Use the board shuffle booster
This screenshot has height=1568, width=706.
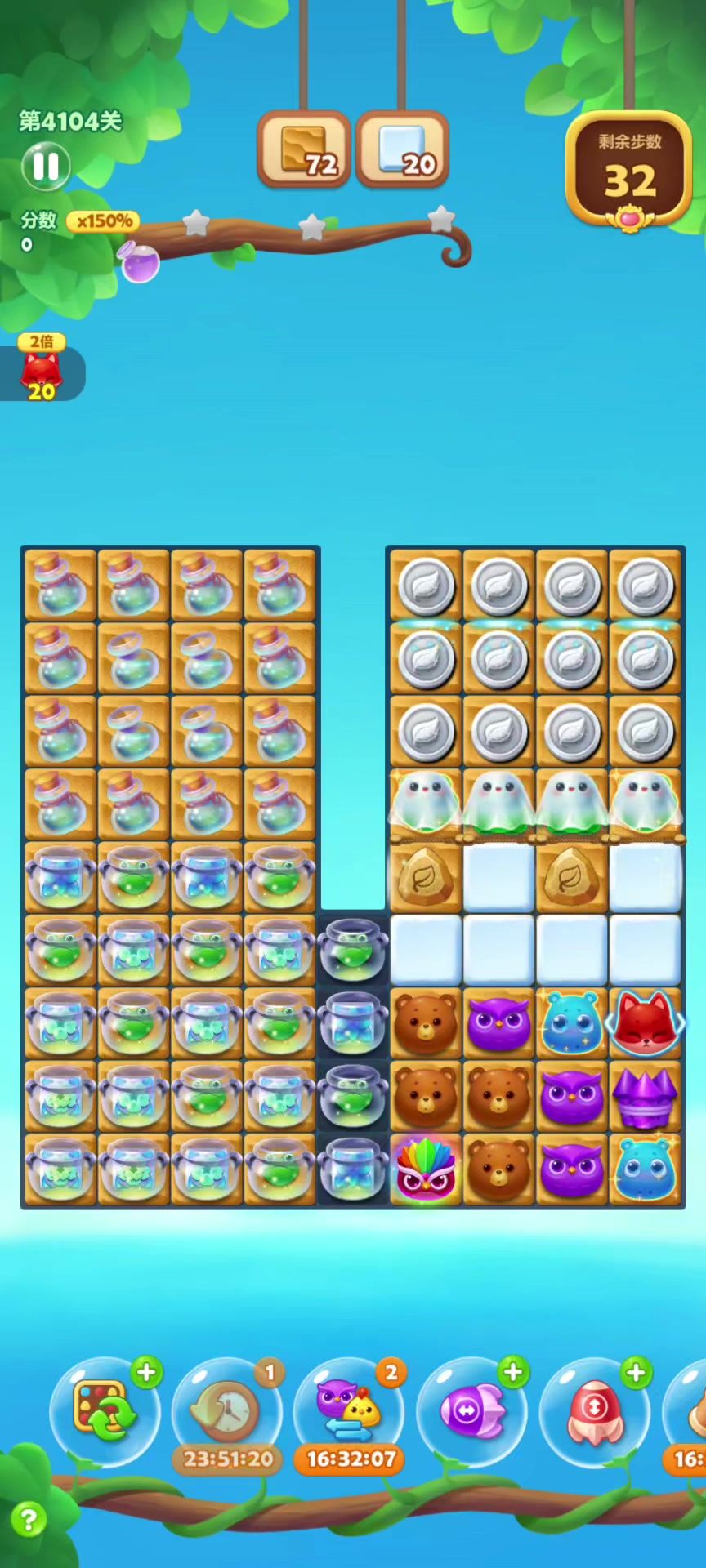tap(105, 1412)
